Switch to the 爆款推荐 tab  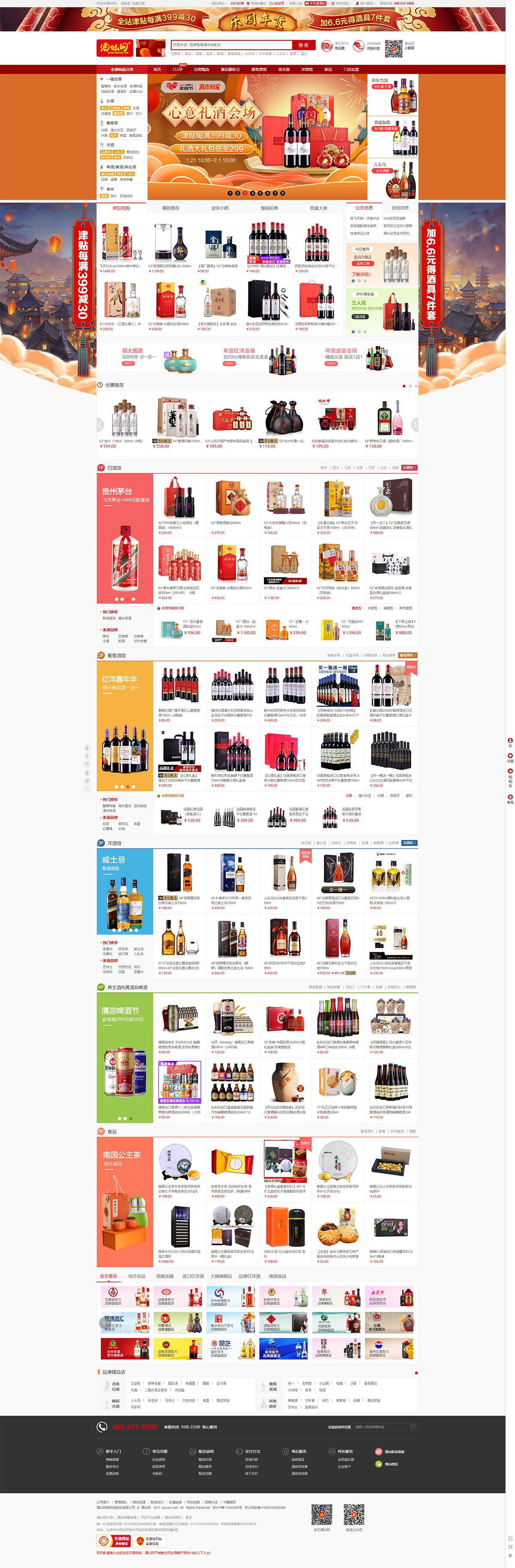tap(170, 208)
